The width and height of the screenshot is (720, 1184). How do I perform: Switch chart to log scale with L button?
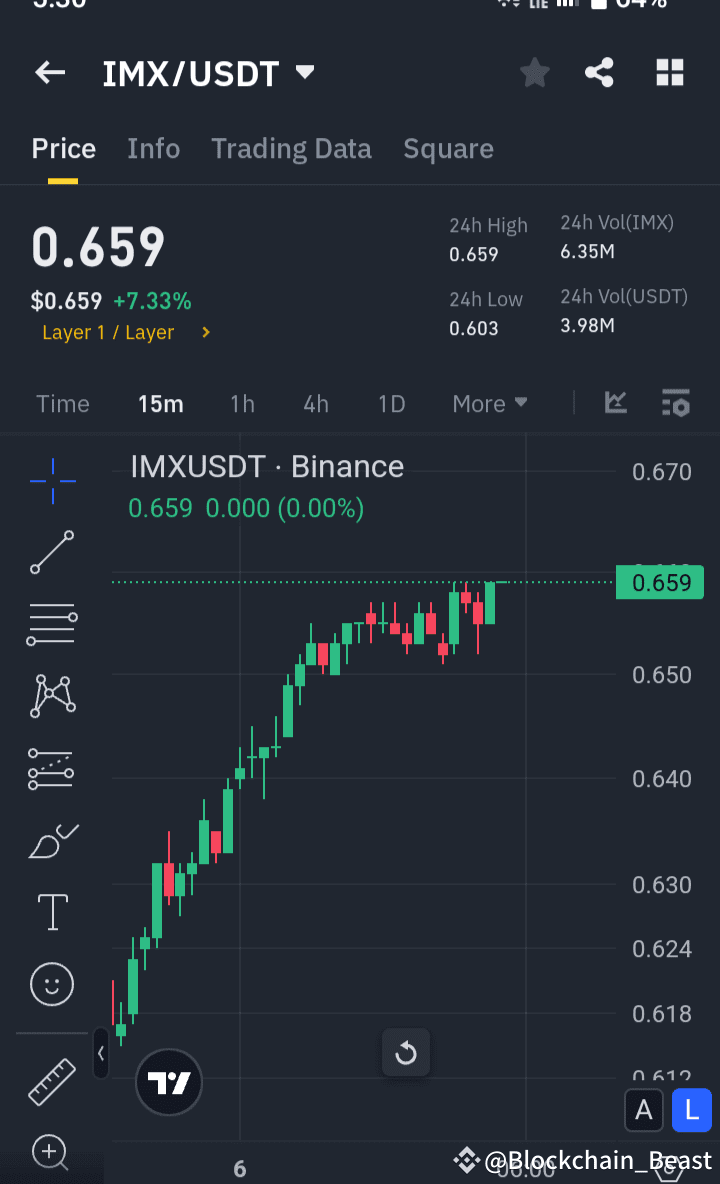click(x=692, y=1110)
